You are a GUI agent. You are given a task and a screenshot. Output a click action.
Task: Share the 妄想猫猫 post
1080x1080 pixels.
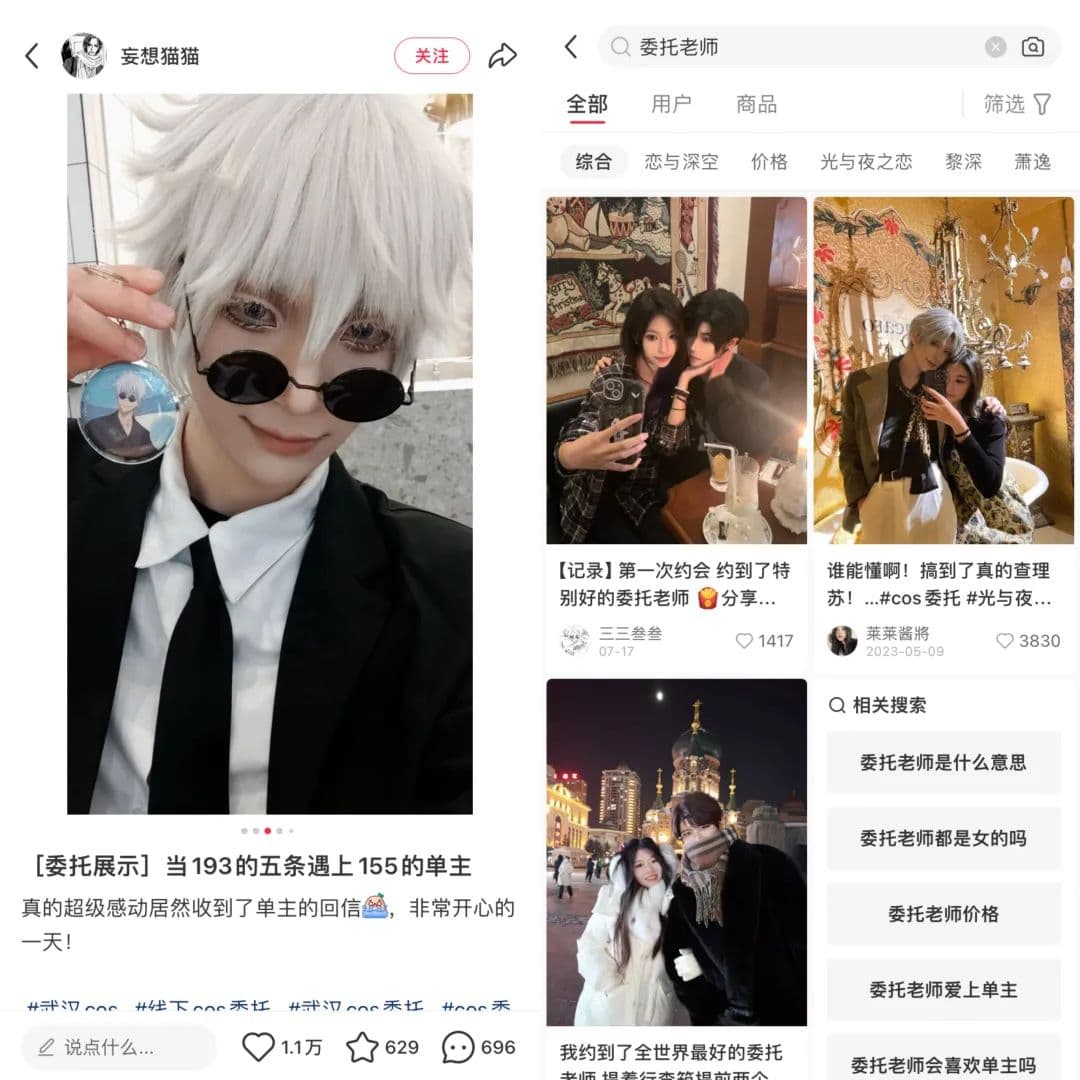pyautogui.click(x=502, y=56)
